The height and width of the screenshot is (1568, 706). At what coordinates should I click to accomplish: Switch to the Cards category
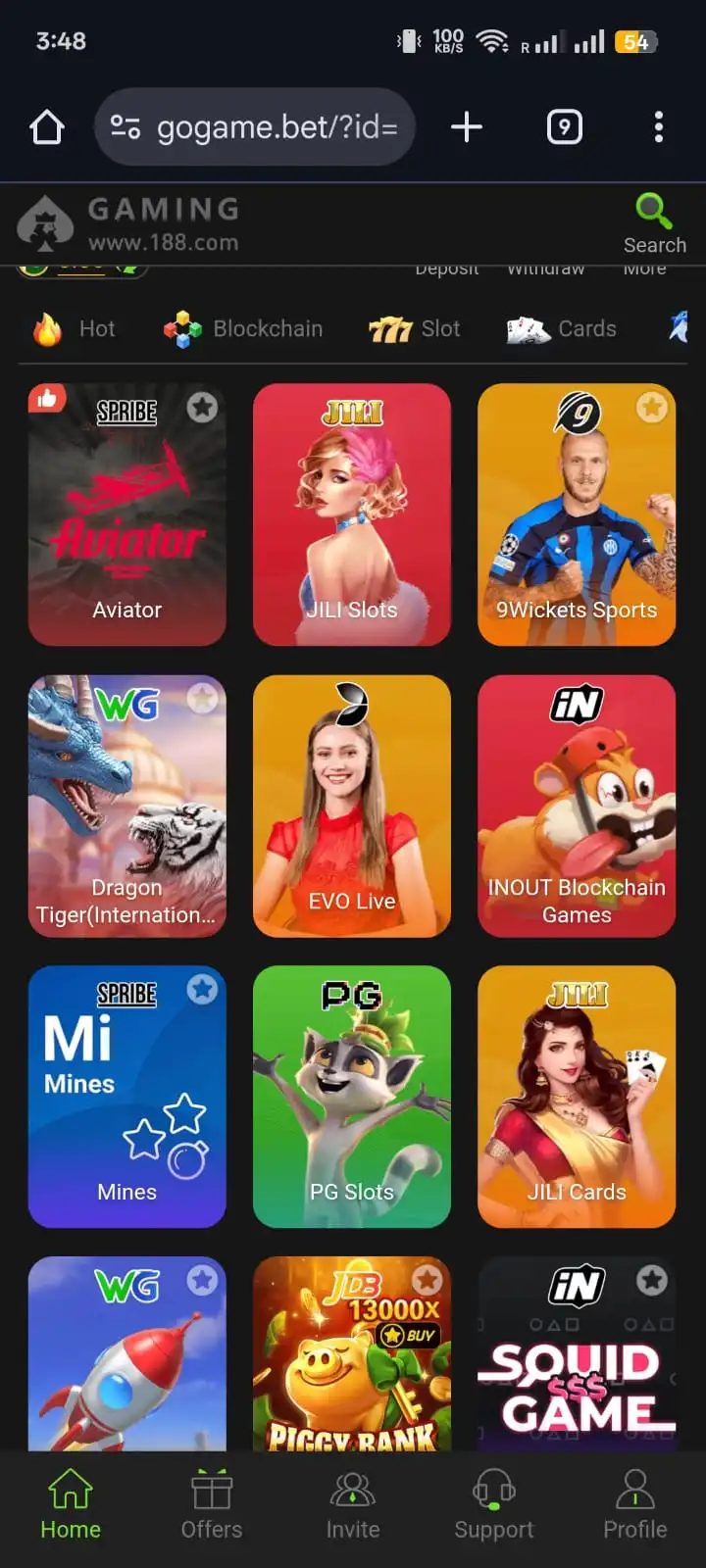click(562, 329)
